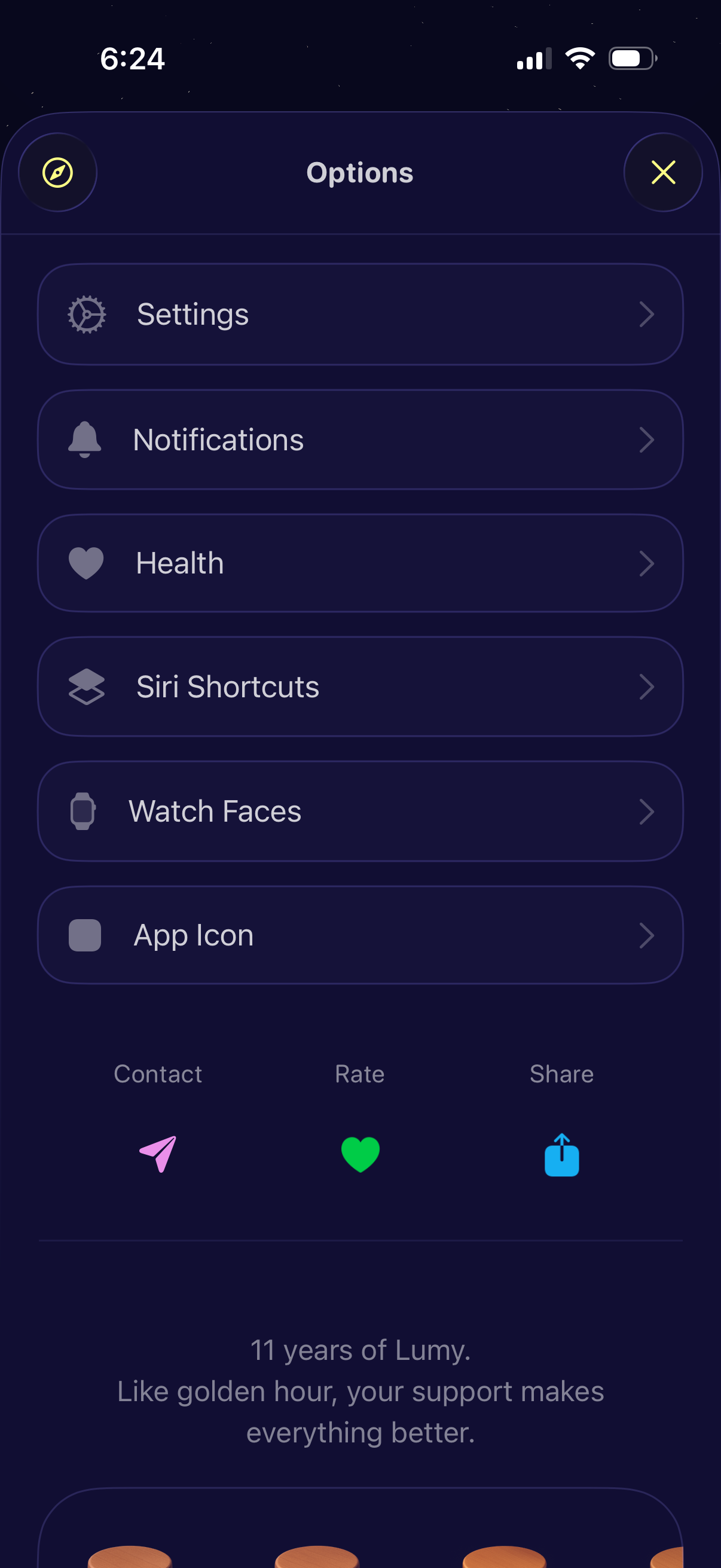Click the Contact label

(x=158, y=1074)
